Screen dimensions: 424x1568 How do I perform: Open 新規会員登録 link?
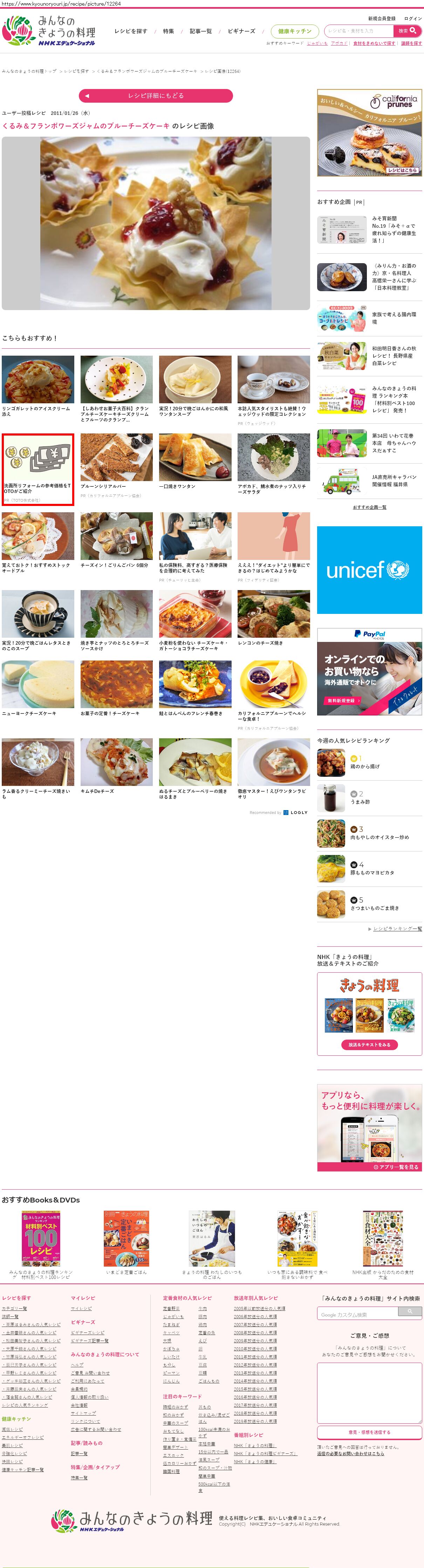381,18
